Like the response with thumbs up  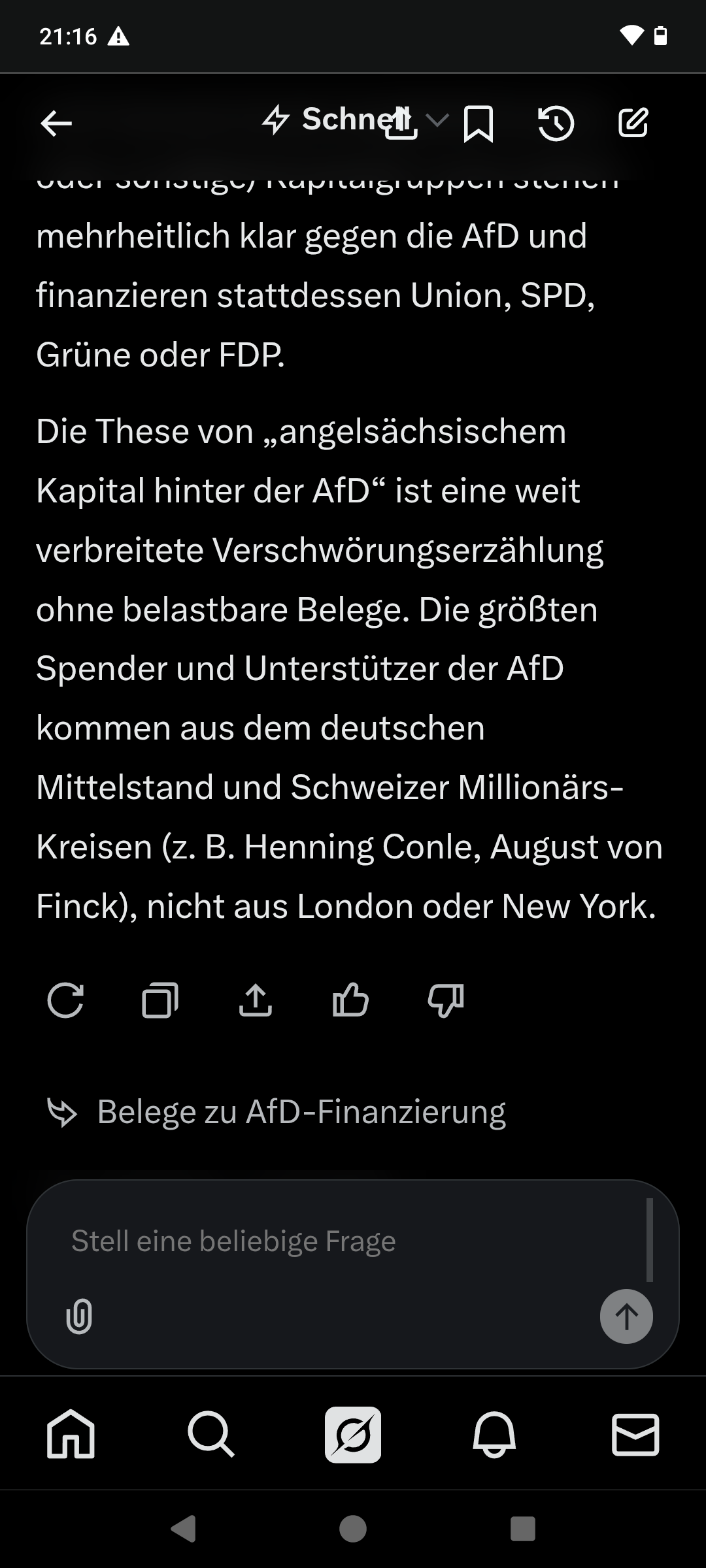coord(350,1000)
